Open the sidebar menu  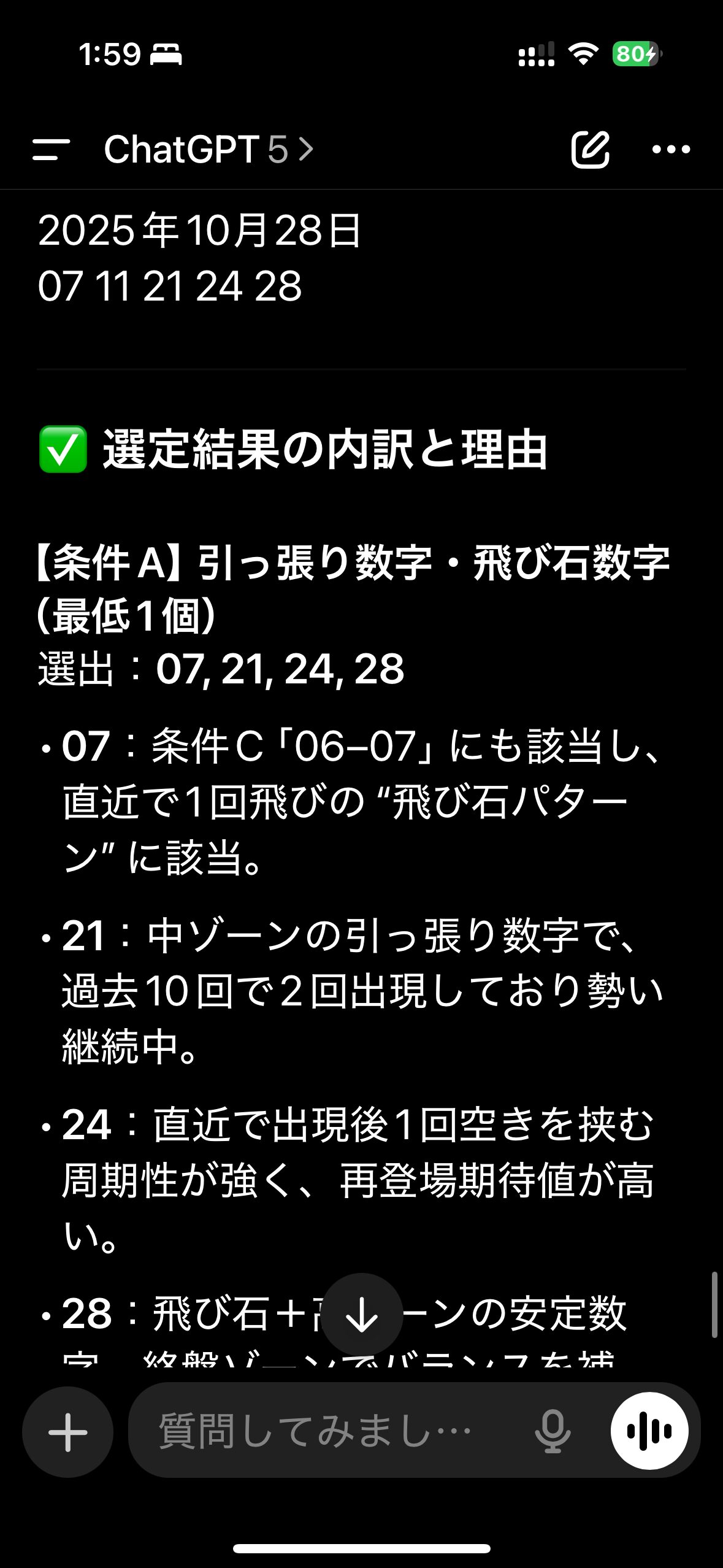coord(51,149)
